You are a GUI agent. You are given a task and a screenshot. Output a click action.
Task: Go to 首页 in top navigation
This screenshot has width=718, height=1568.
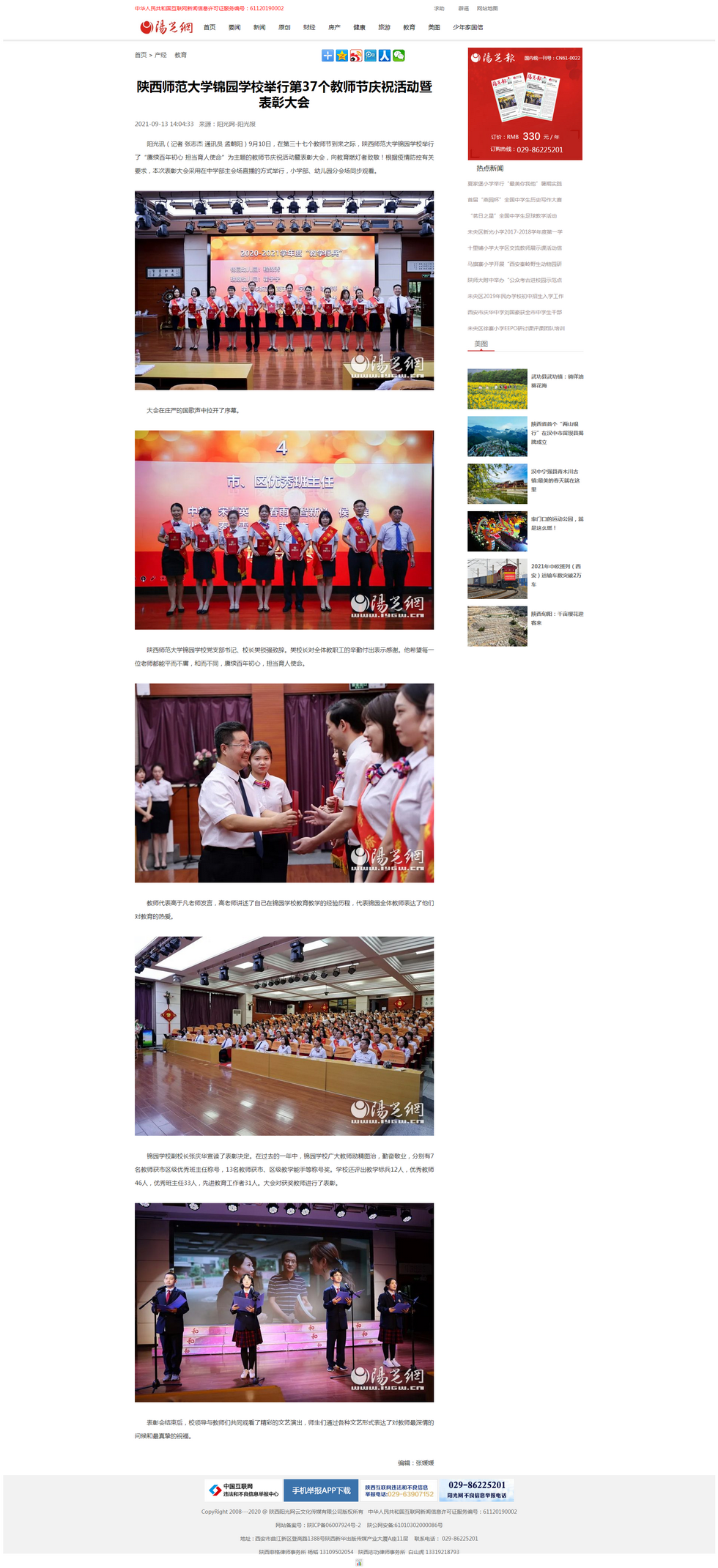pos(210,28)
